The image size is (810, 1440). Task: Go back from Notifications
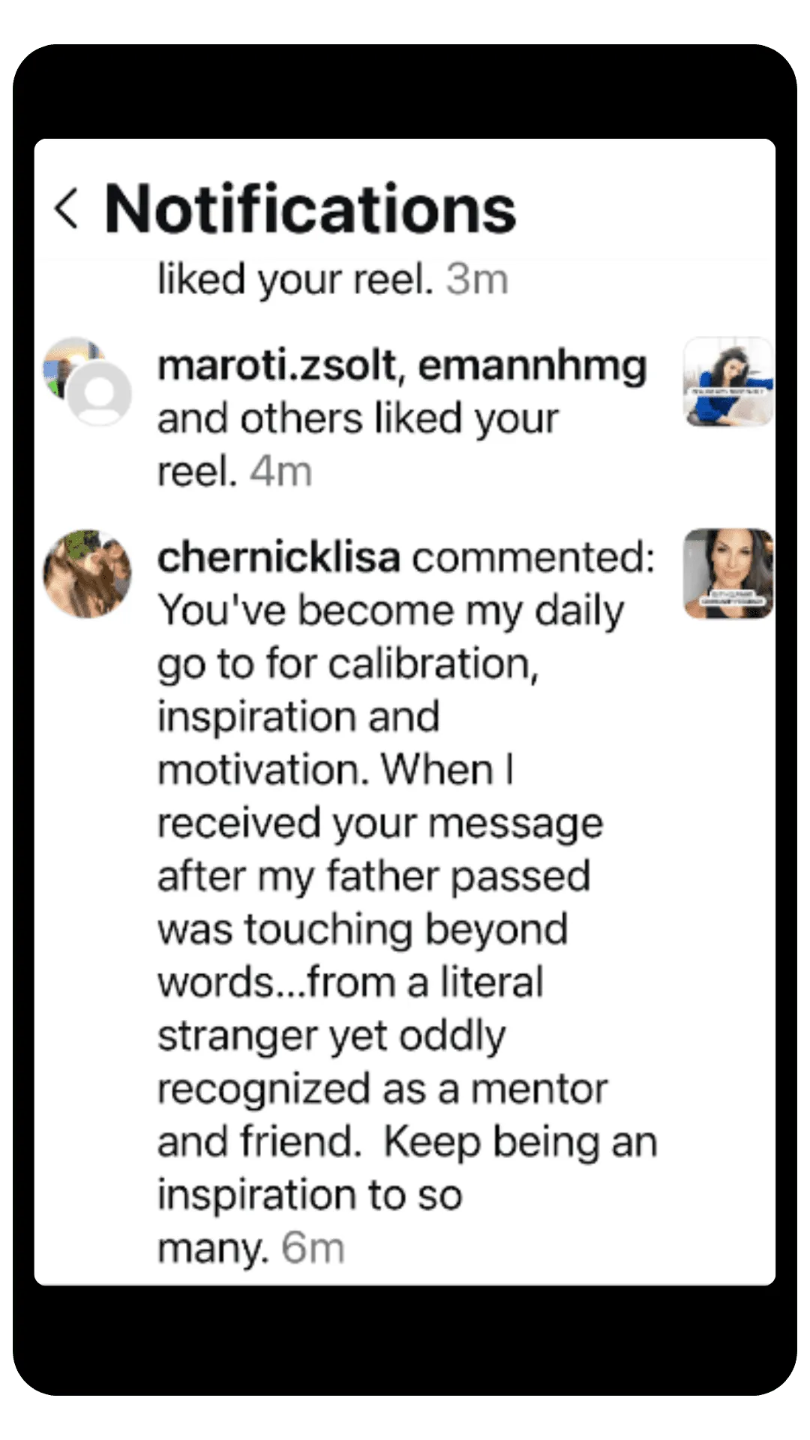point(67,209)
